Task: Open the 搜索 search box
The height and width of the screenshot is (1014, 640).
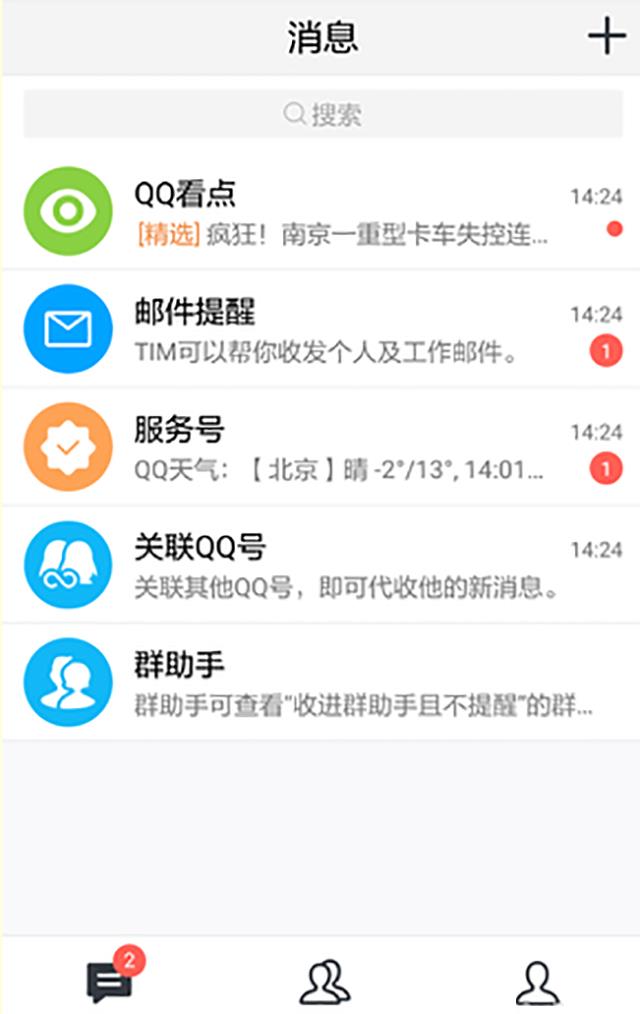Action: (322, 114)
